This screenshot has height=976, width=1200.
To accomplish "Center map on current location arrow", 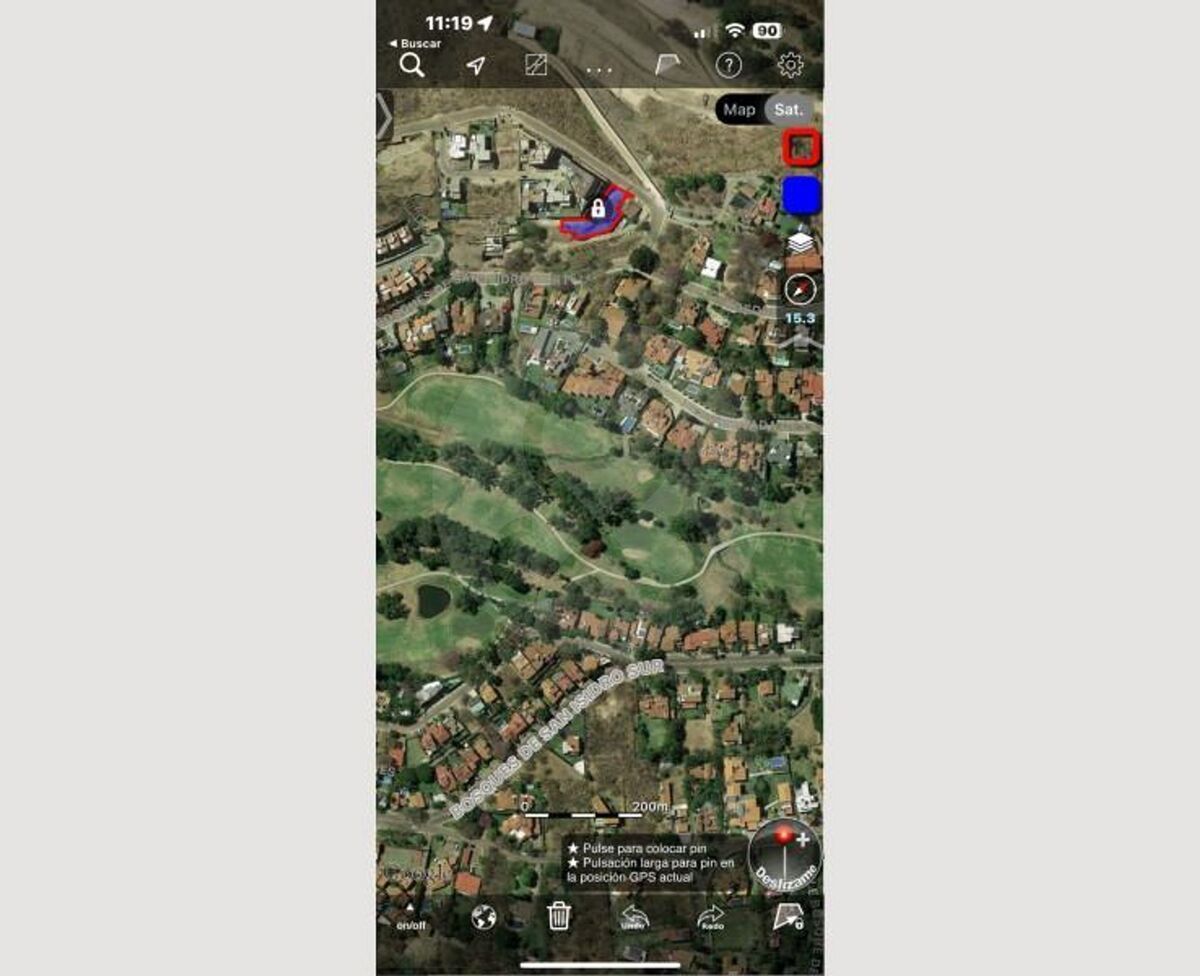I will tap(476, 66).
